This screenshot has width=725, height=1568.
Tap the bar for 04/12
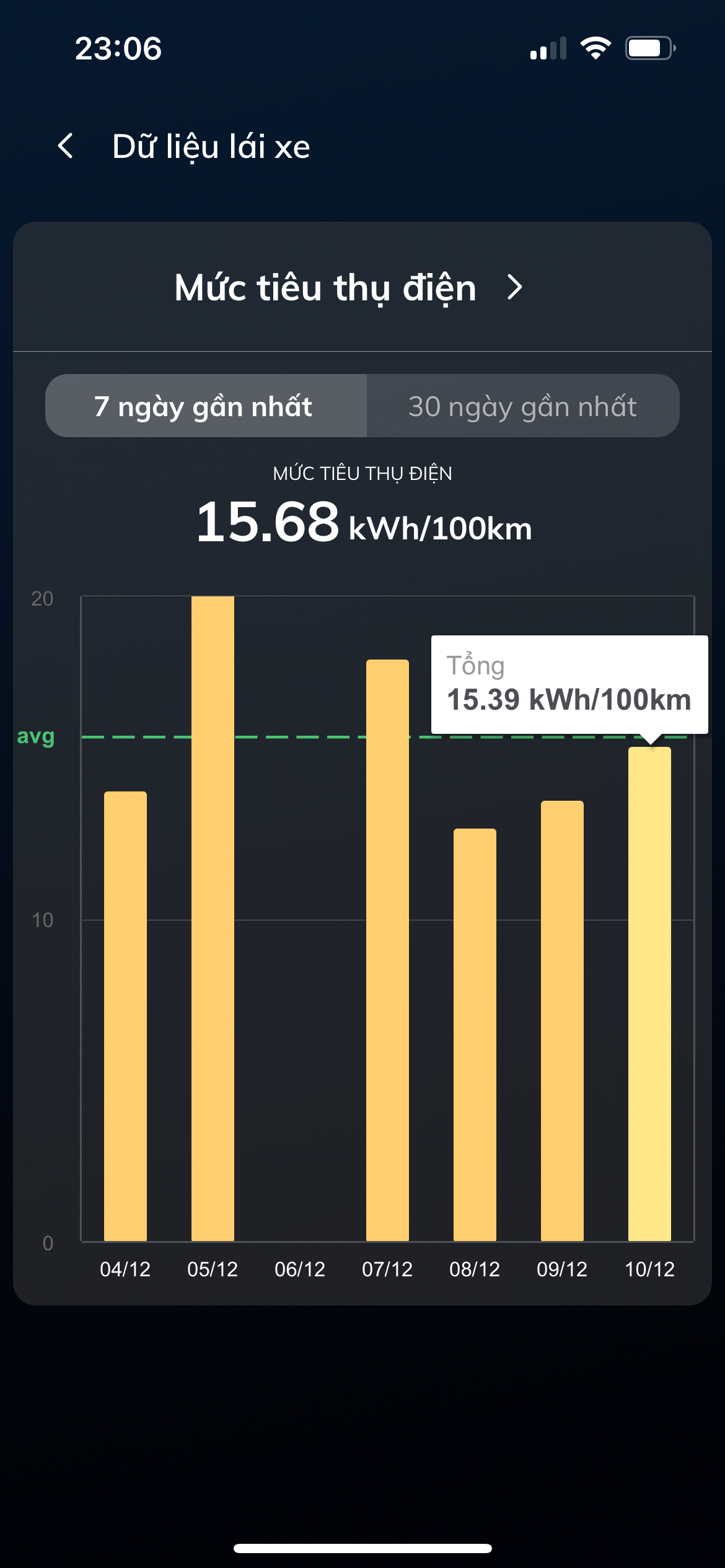tap(125, 1016)
